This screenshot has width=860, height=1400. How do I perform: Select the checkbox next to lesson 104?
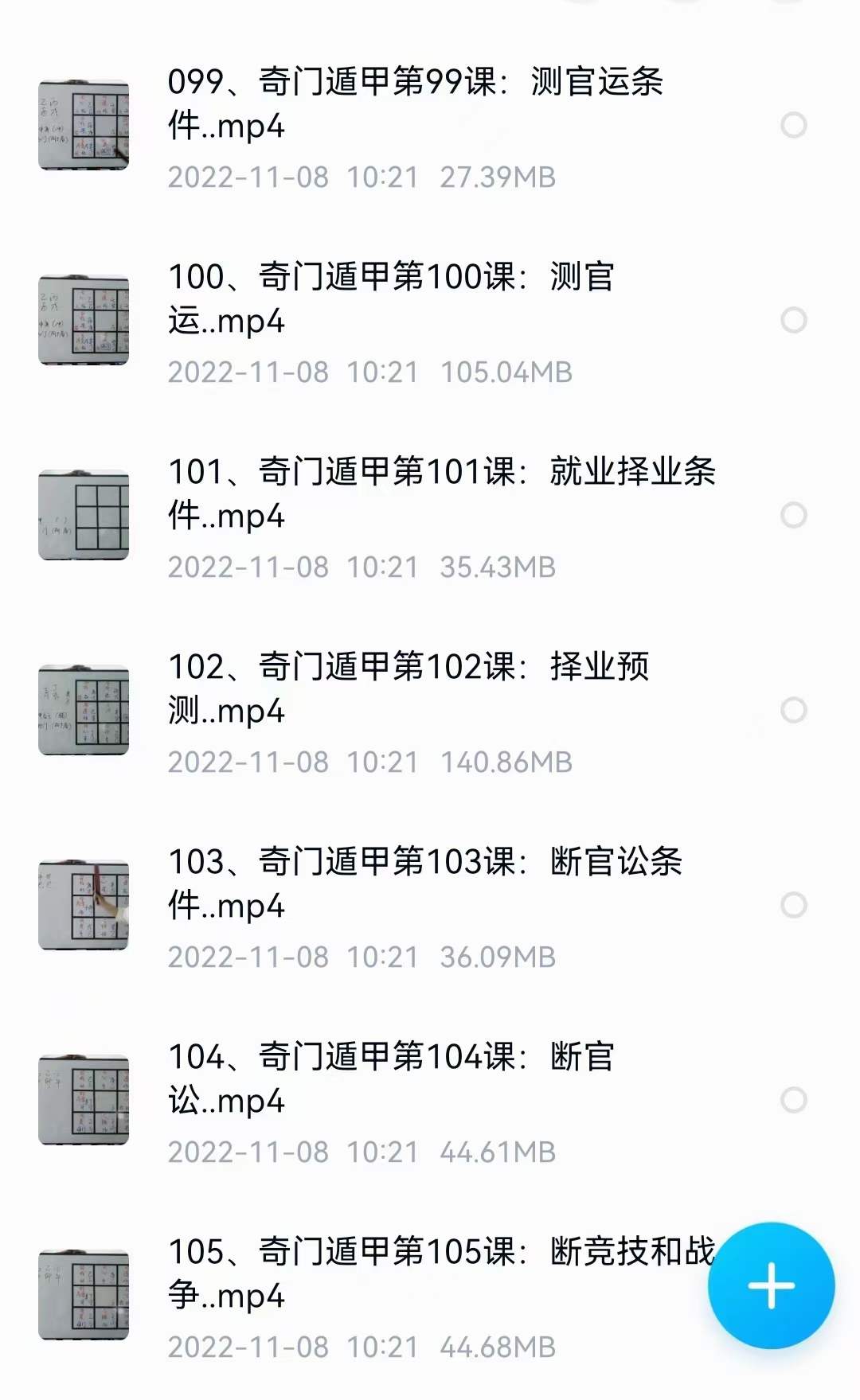(793, 1098)
